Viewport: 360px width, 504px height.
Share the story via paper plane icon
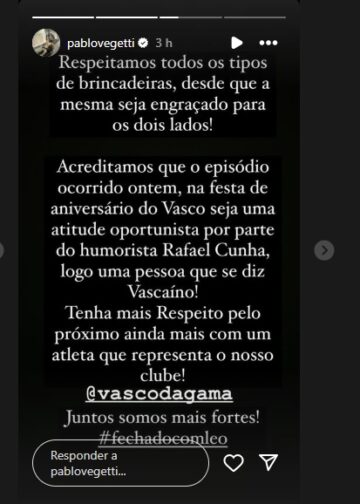coord(268,462)
